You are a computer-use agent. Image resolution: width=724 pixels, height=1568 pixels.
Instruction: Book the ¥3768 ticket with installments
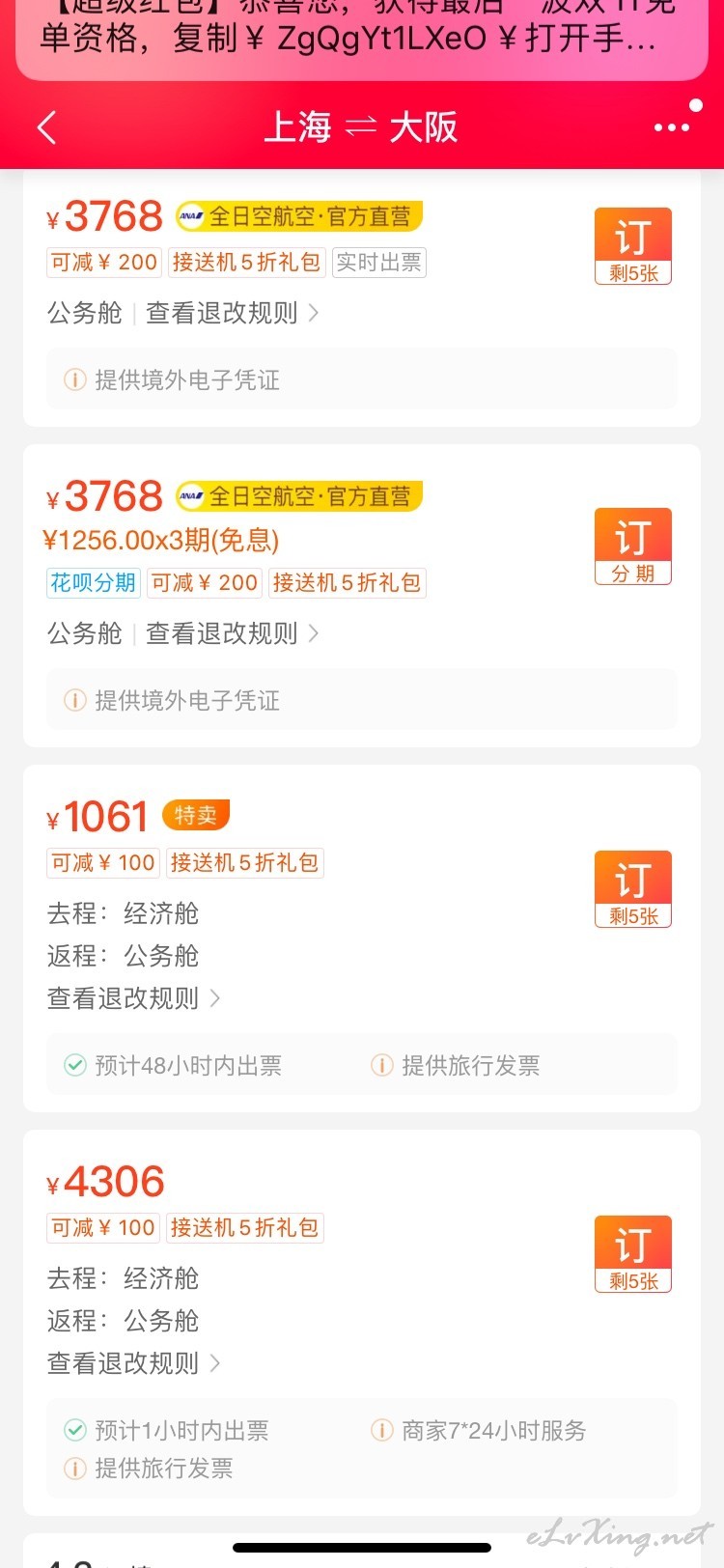tap(633, 546)
